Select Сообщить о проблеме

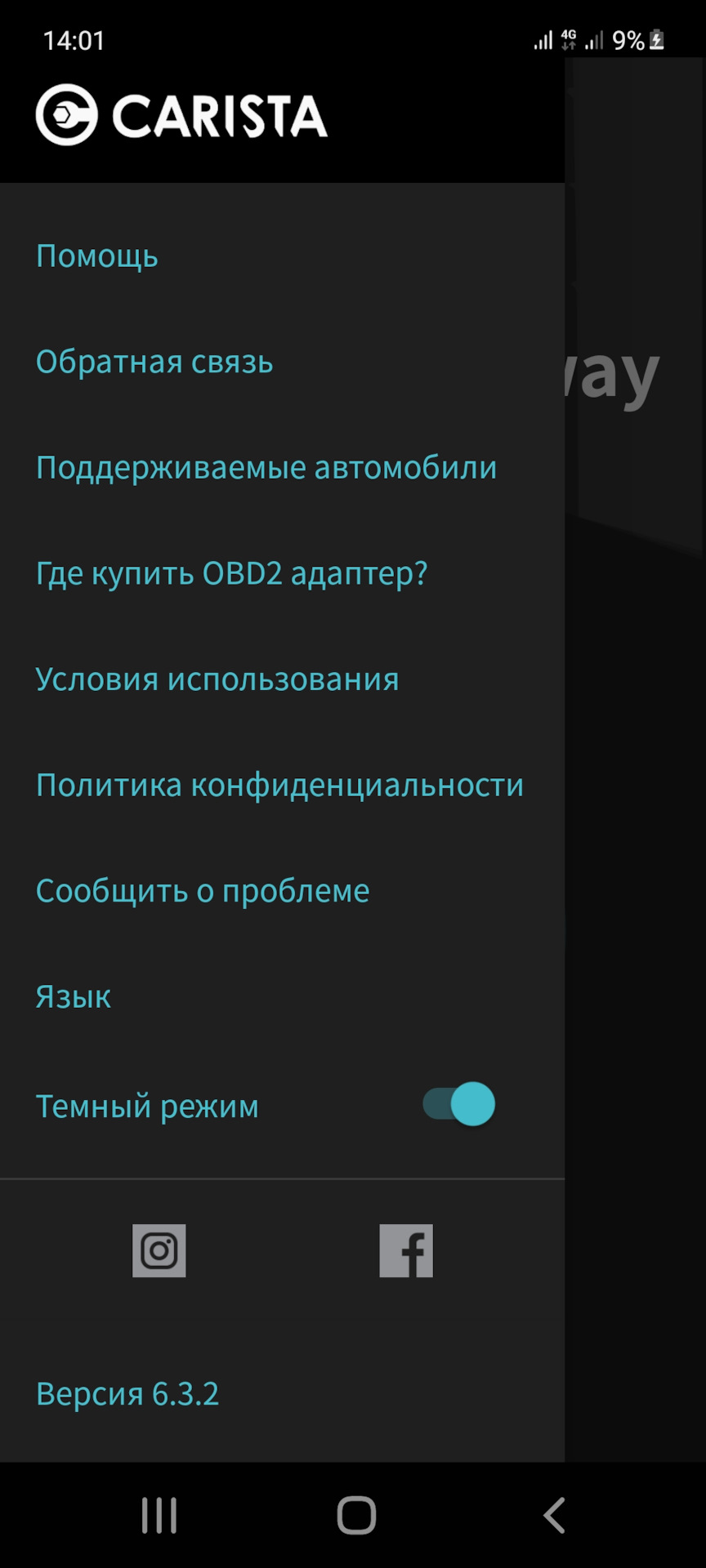click(x=203, y=891)
